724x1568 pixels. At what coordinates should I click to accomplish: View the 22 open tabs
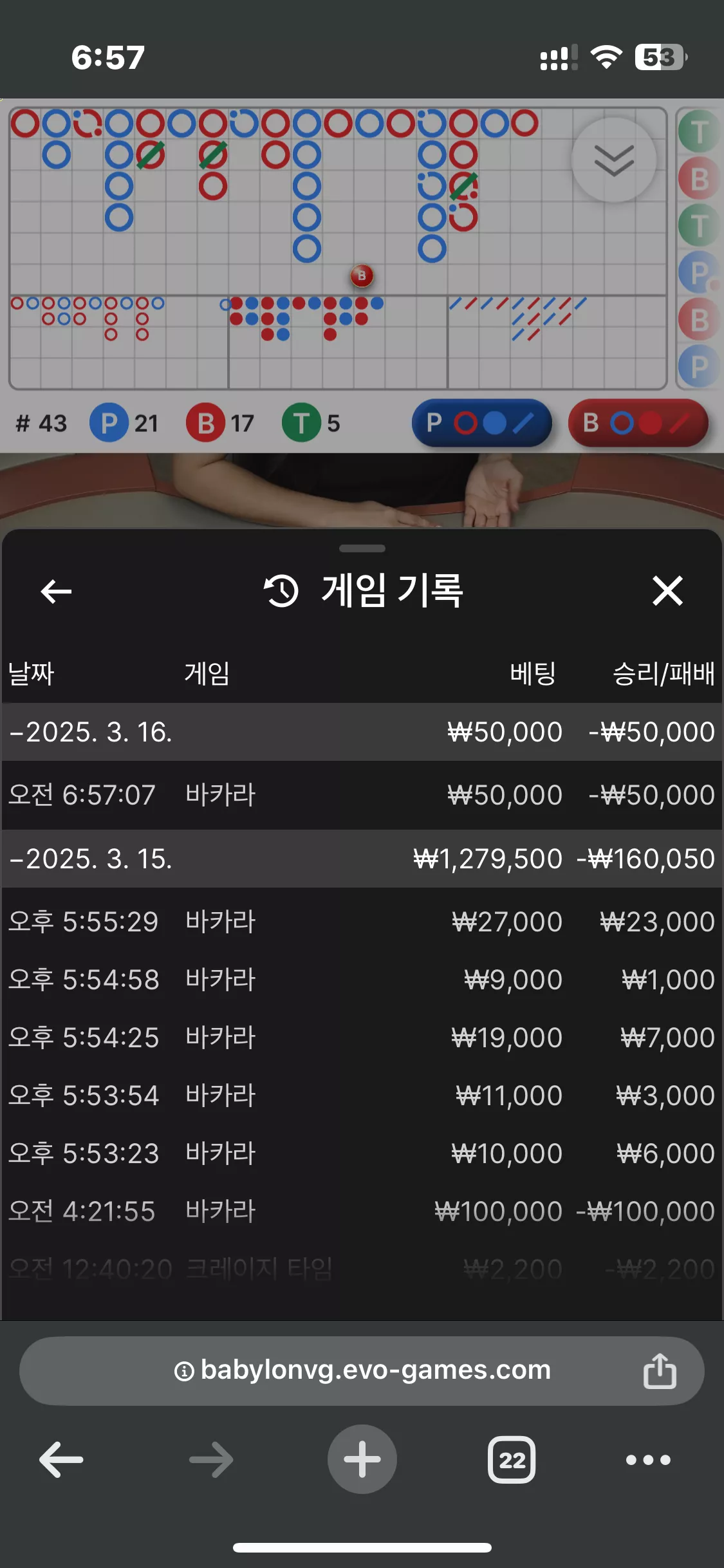pos(512,1459)
